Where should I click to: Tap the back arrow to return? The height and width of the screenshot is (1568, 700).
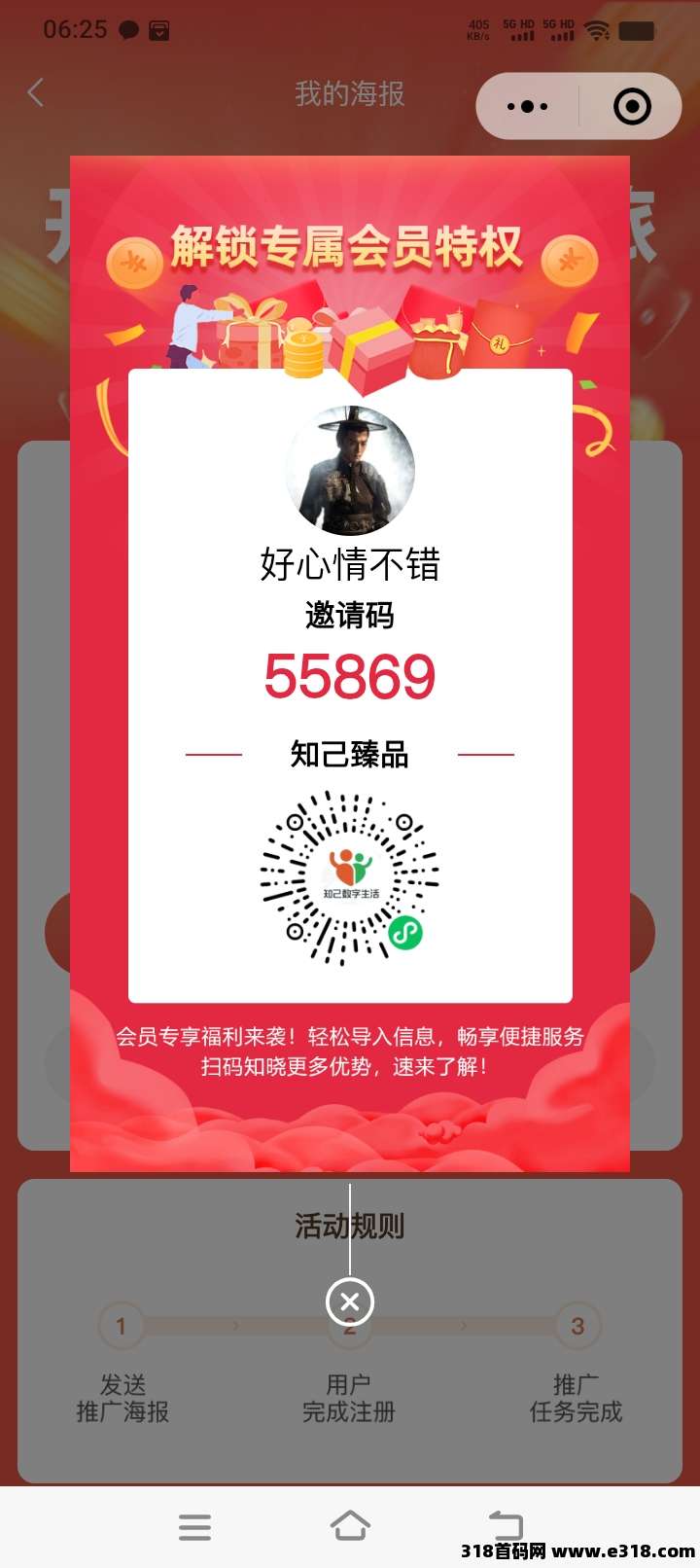click(x=35, y=92)
